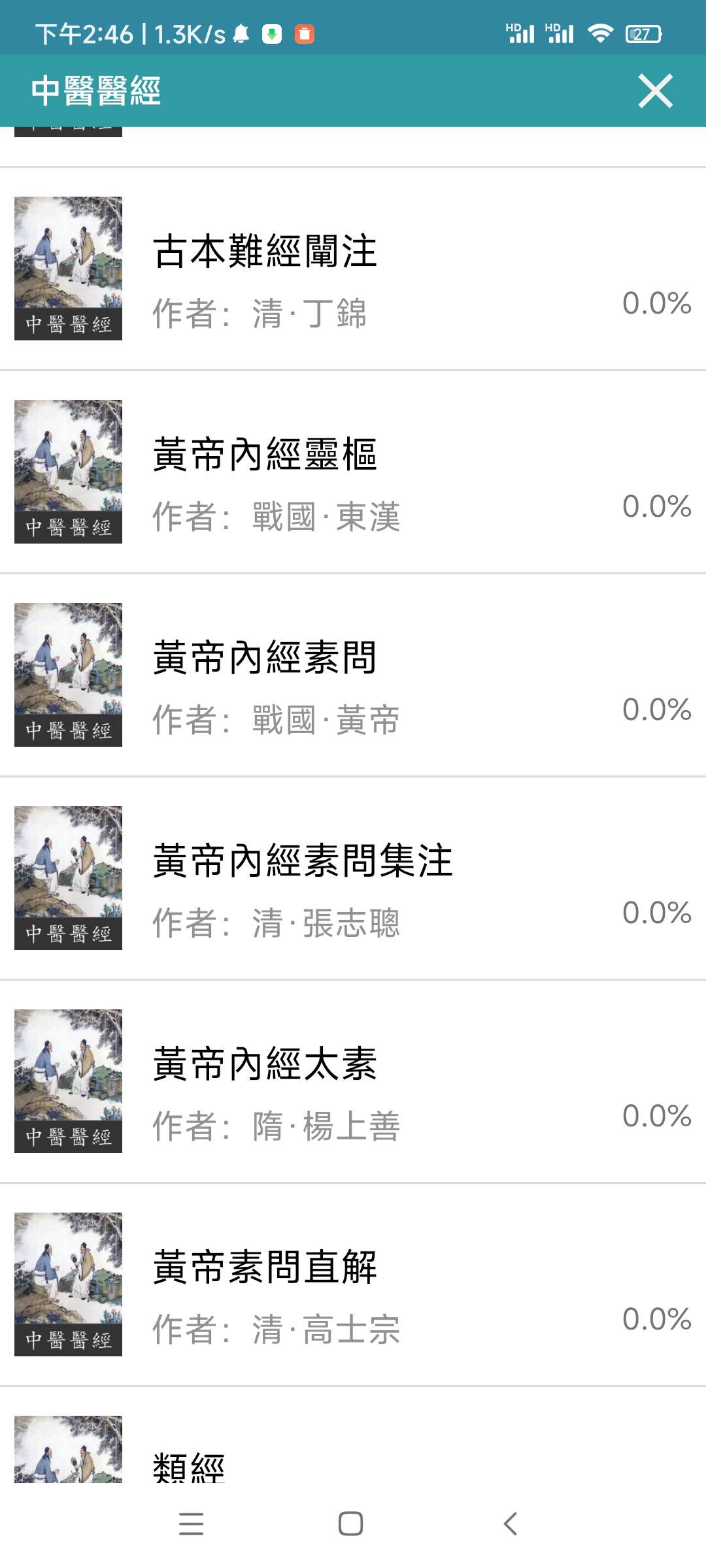Tap the 0.0% progress of 黃帝內經靈樞

pos(656,506)
